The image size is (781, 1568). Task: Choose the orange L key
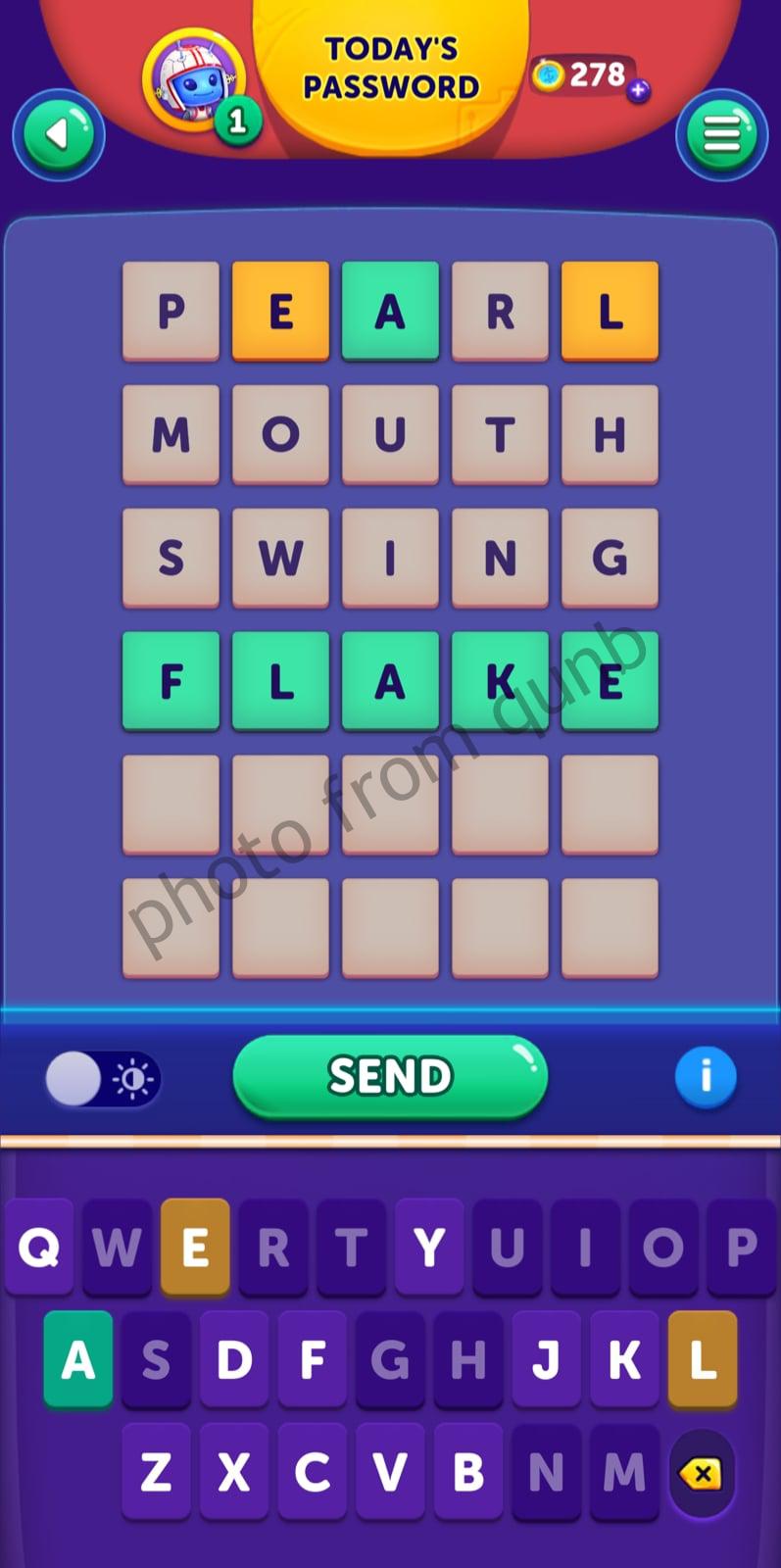click(702, 1359)
